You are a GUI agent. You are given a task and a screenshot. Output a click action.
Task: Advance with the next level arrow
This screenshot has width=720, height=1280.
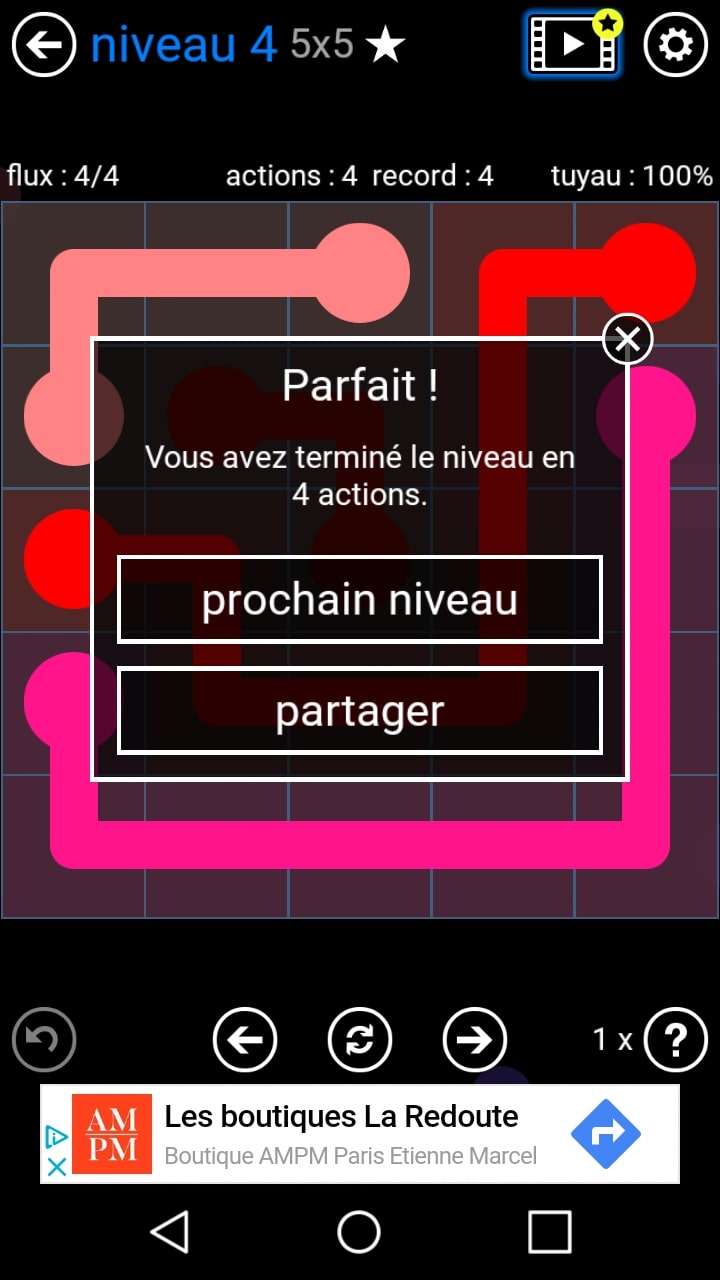pos(474,1040)
